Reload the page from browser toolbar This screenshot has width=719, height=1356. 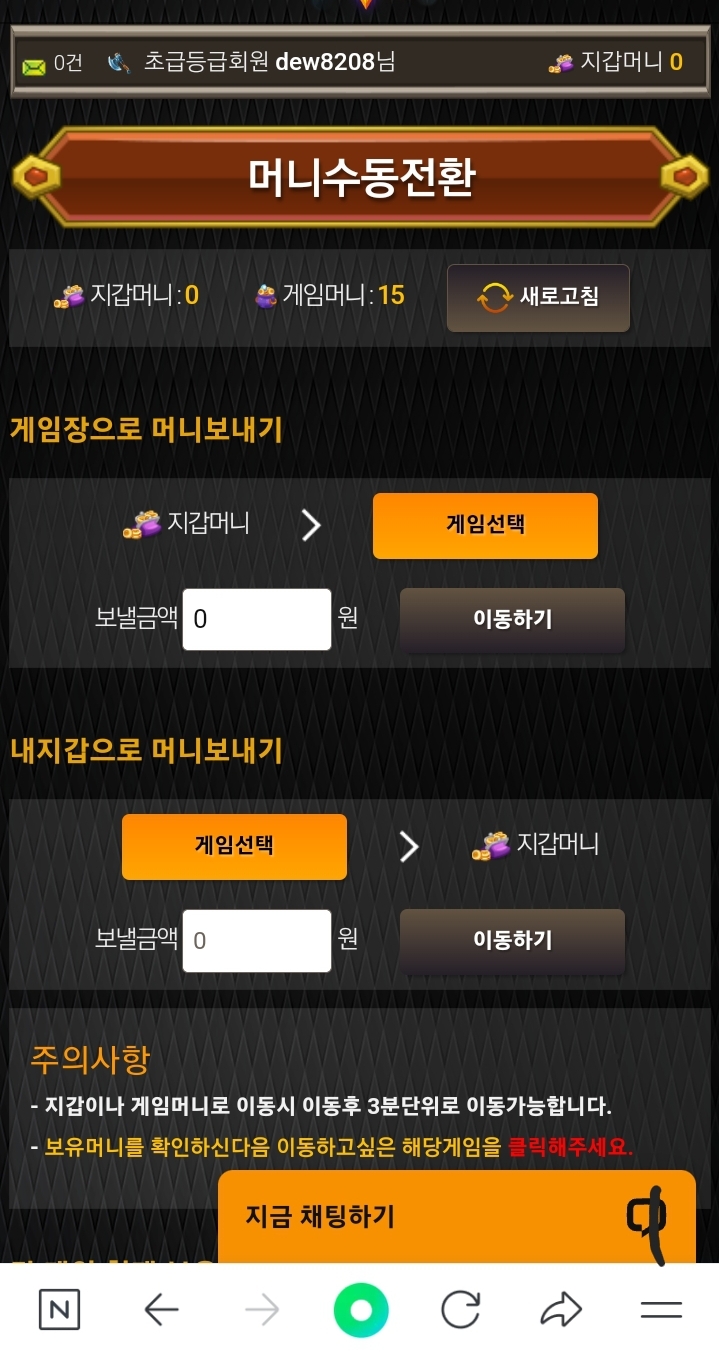[460, 1310]
